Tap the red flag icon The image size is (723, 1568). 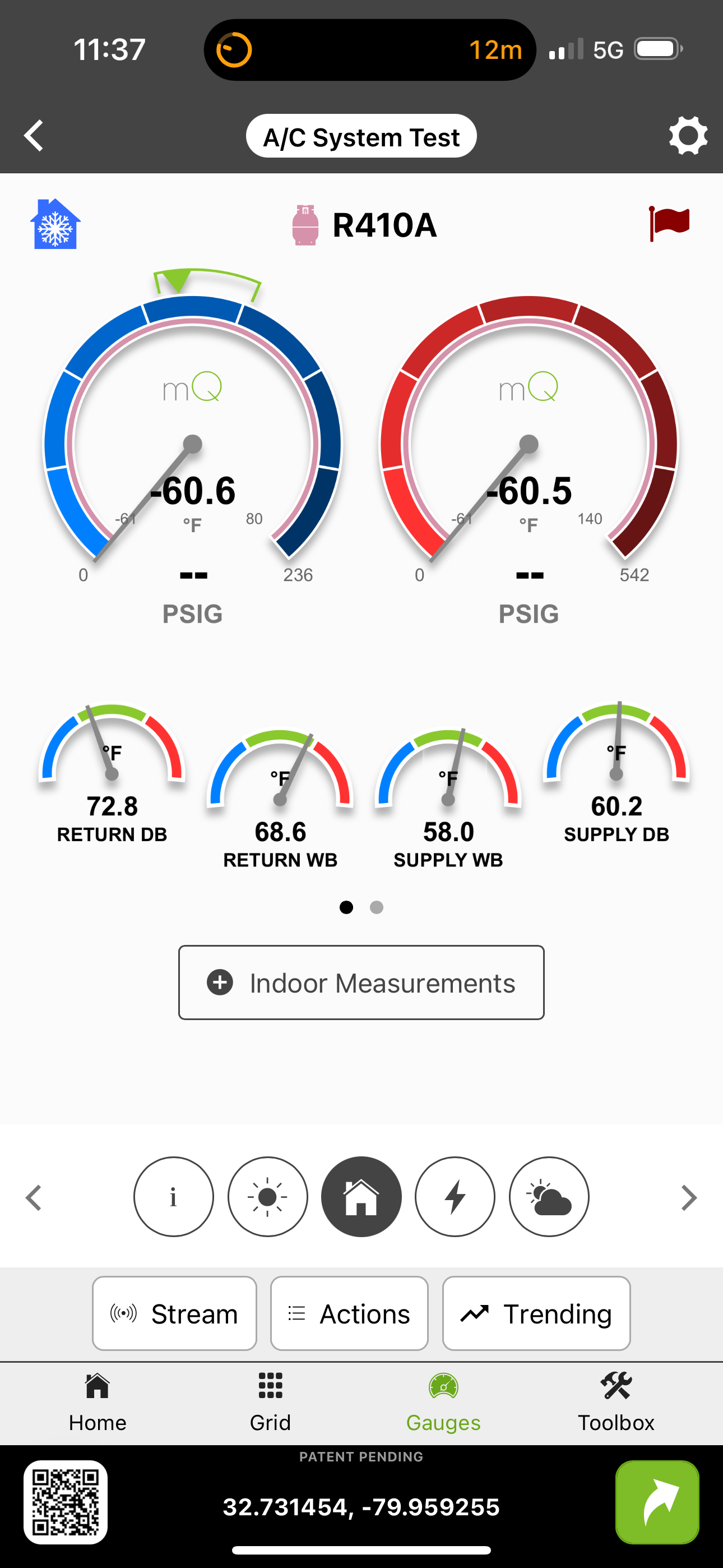(669, 223)
